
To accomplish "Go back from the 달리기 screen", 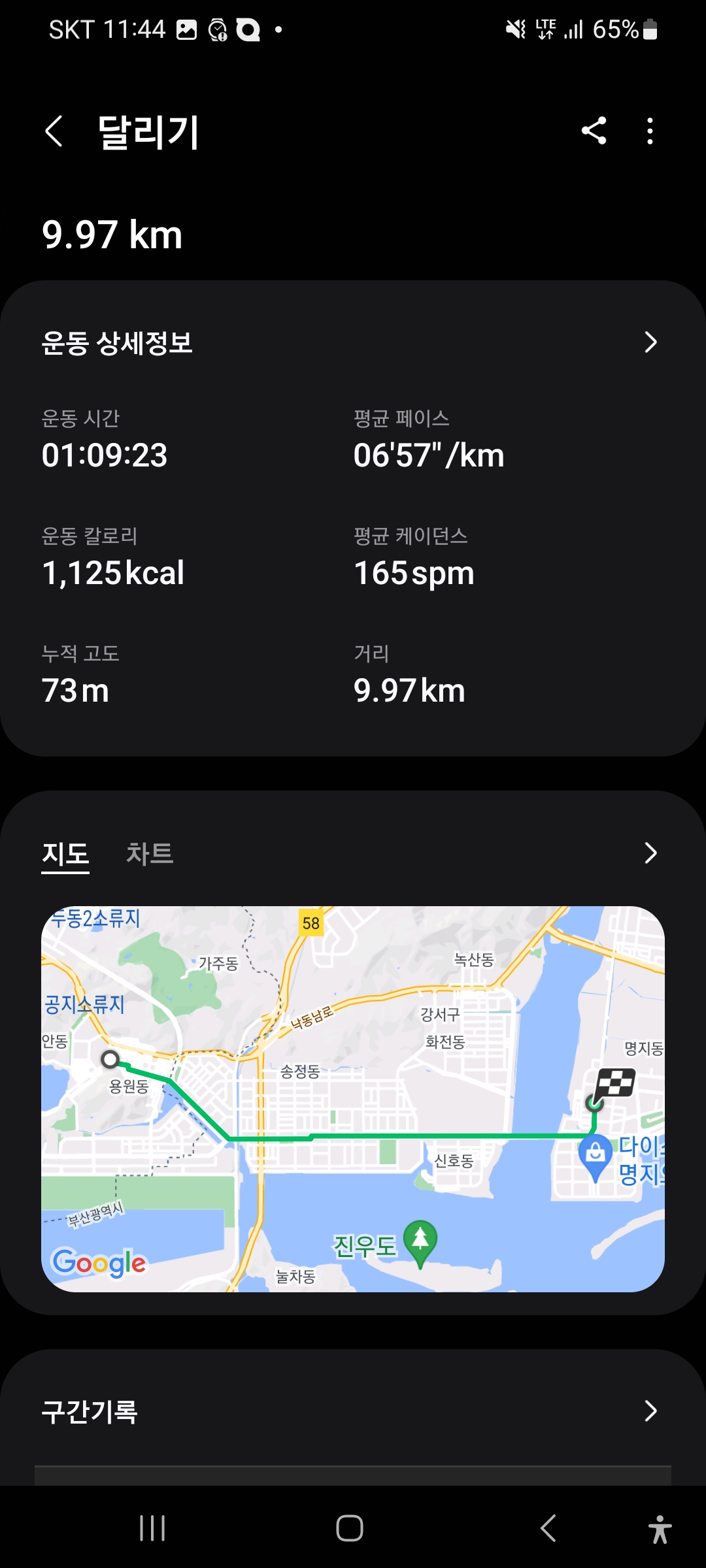I will [x=54, y=131].
